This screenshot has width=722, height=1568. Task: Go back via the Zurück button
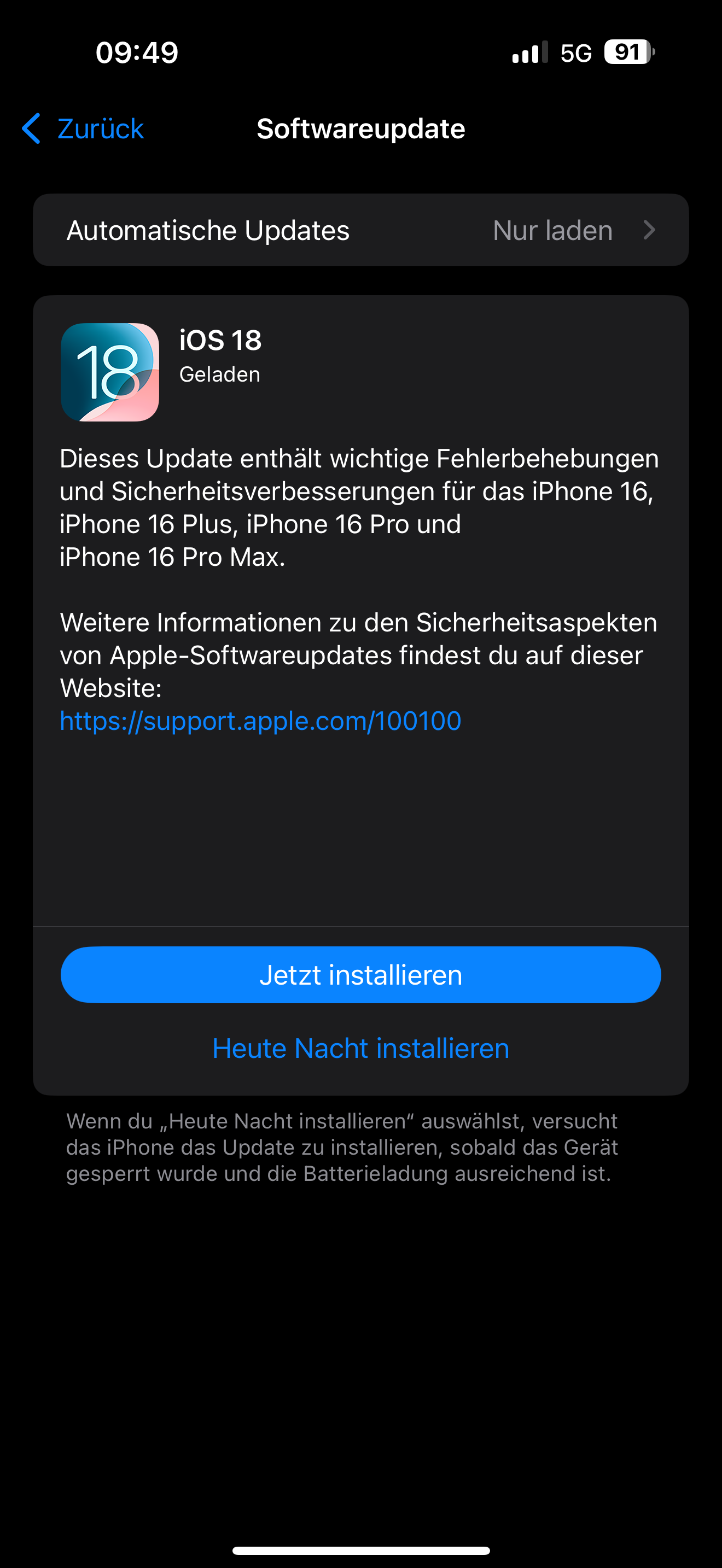coord(83,128)
